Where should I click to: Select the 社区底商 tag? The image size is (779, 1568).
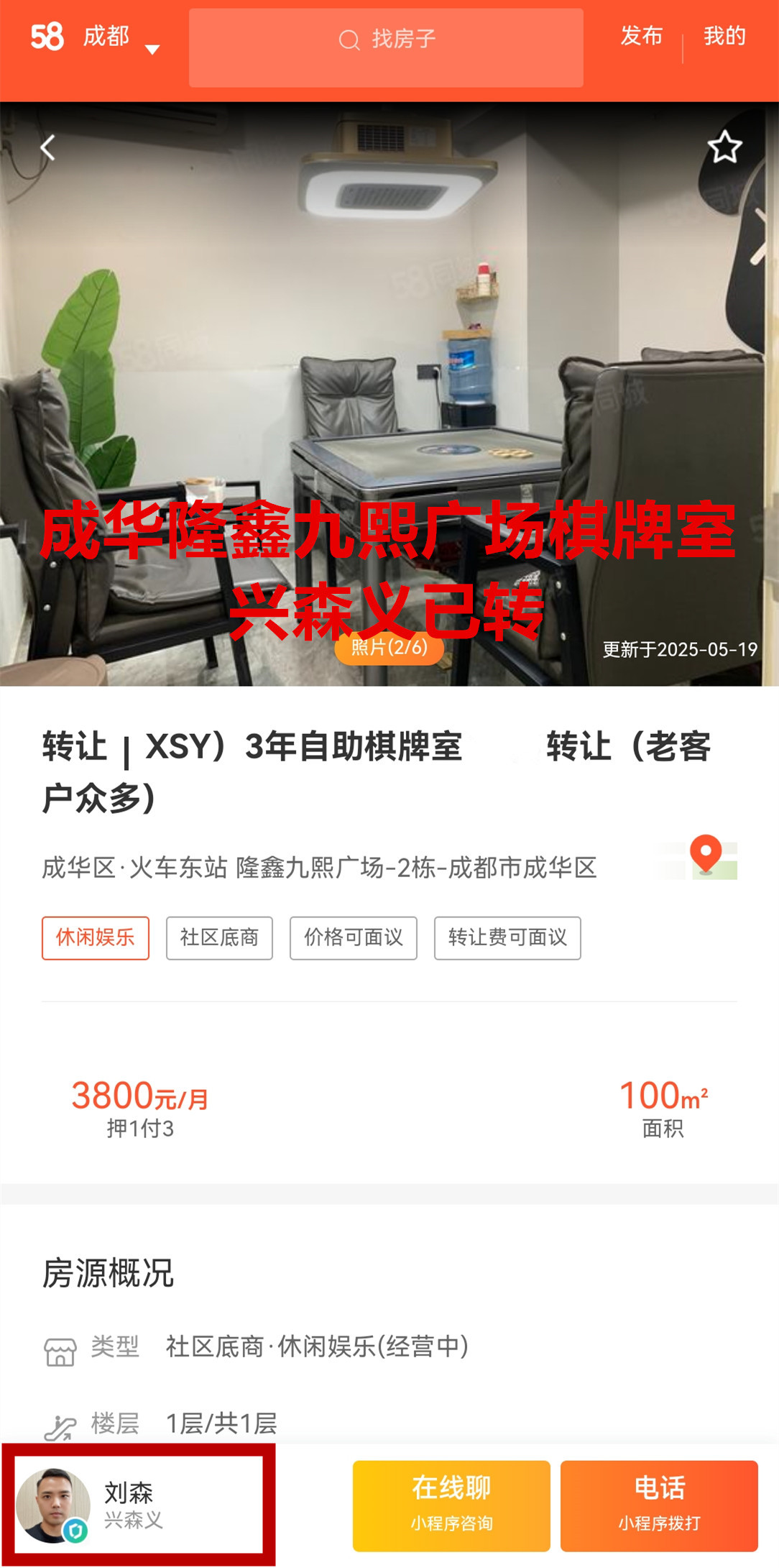click(x=219, y=937)
